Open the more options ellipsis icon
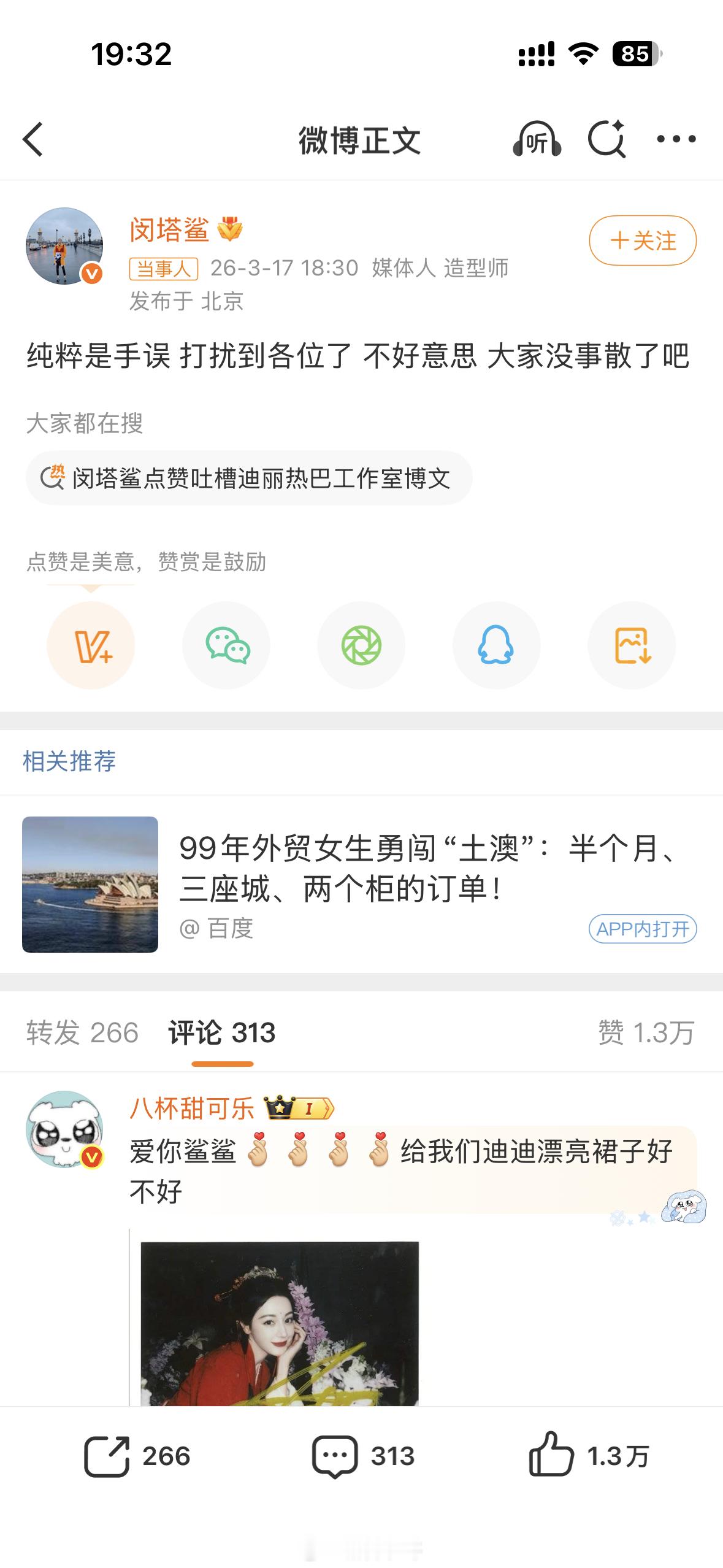Viewport: 723px width, 1568px height. [x=675, y=140]
